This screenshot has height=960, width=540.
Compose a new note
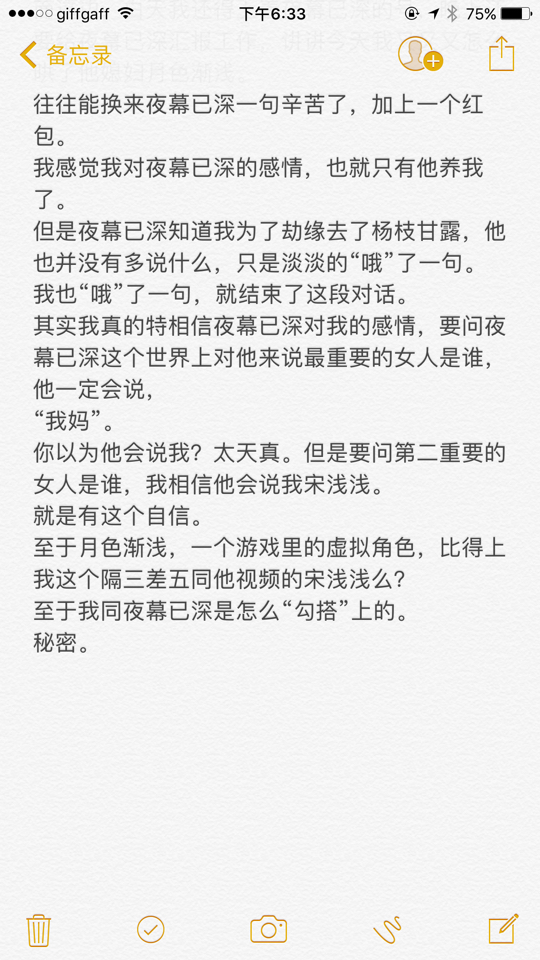[504, 928]
